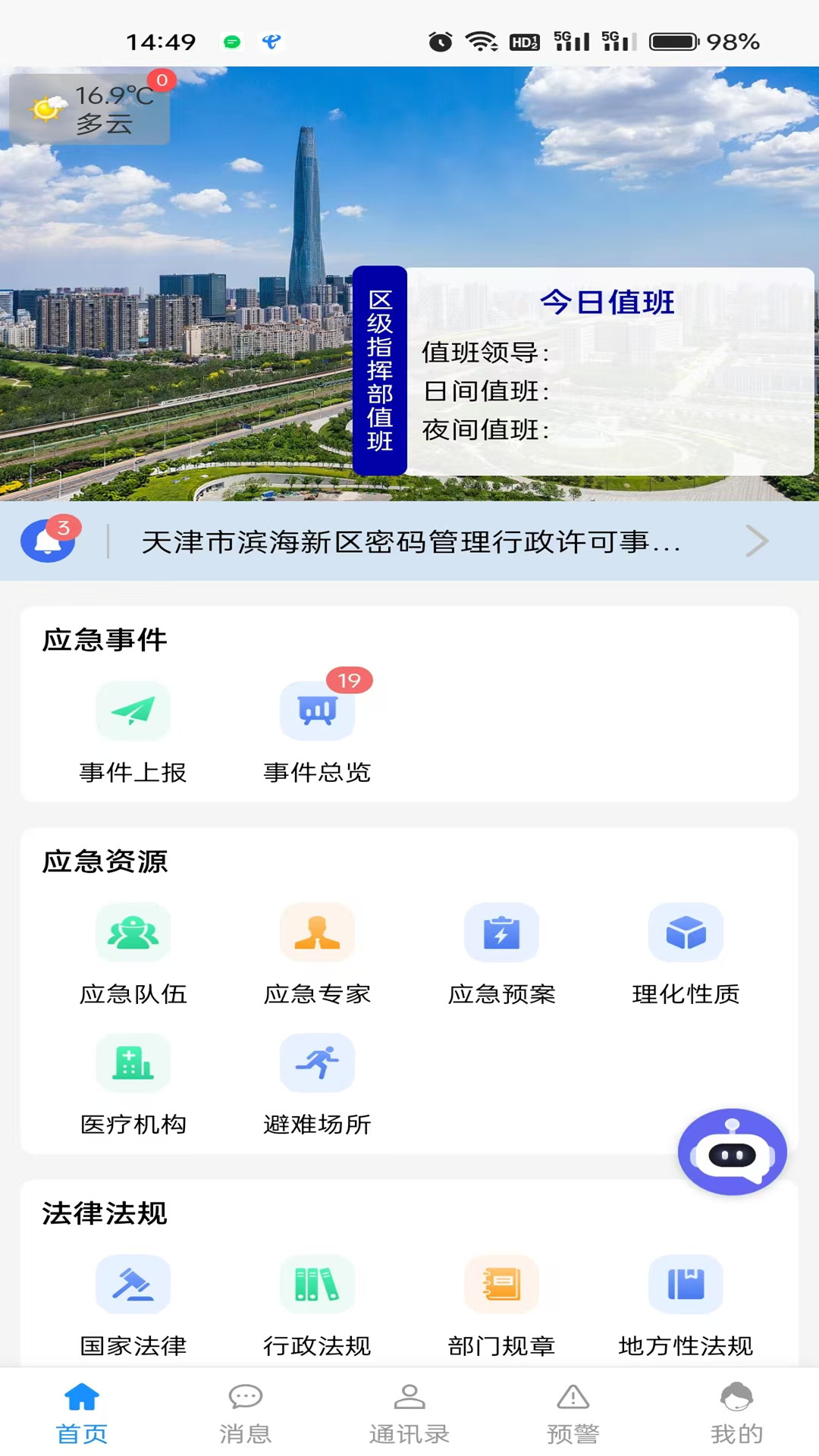Open the 应急预案 emergency plans icon
Viewport: 819px width, 1456px height.
click(x=502, y=933)
